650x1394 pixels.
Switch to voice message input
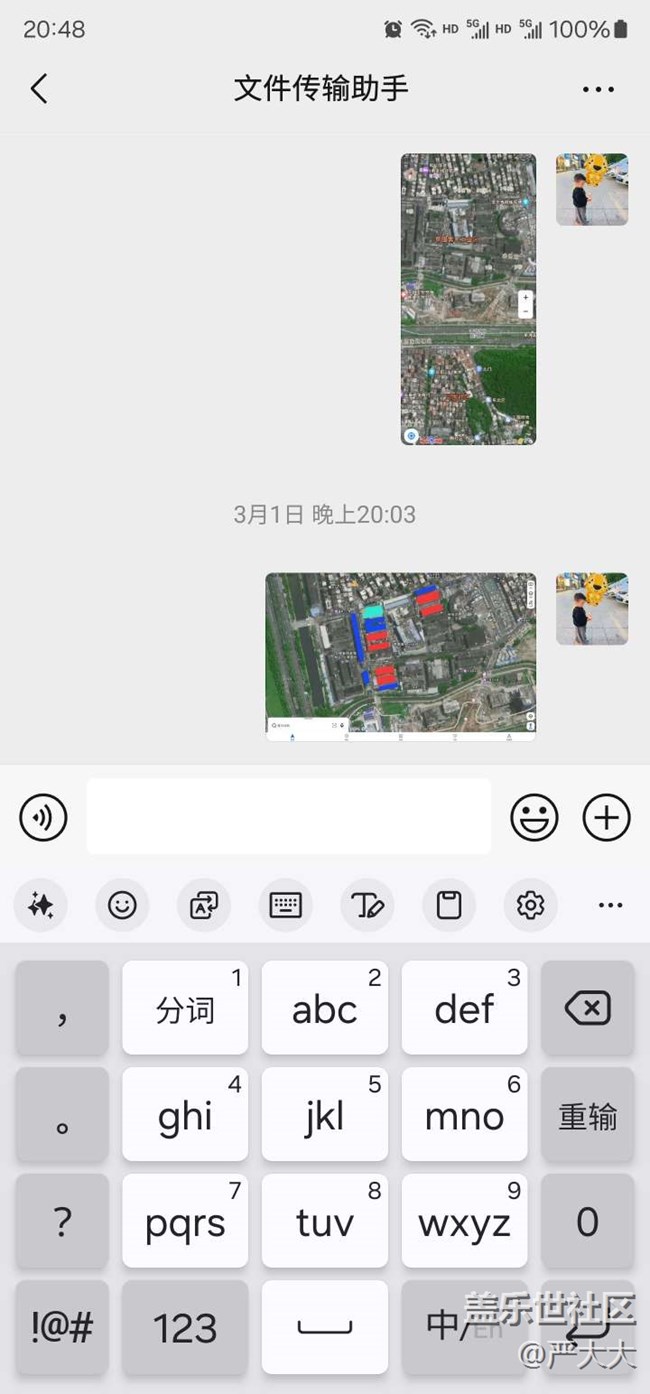tap(43, 818)
